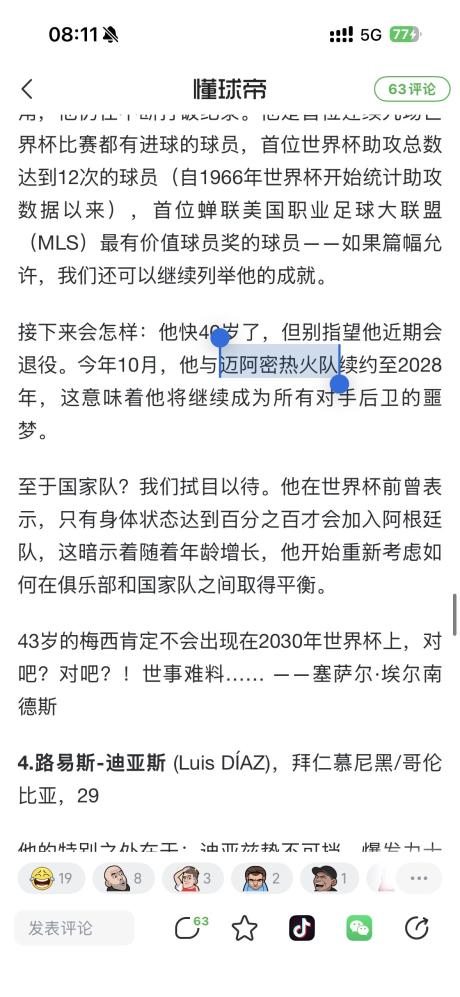React with the laughing-crying emoji
Screen dimensions: 460x997
(x=52, y=879)
